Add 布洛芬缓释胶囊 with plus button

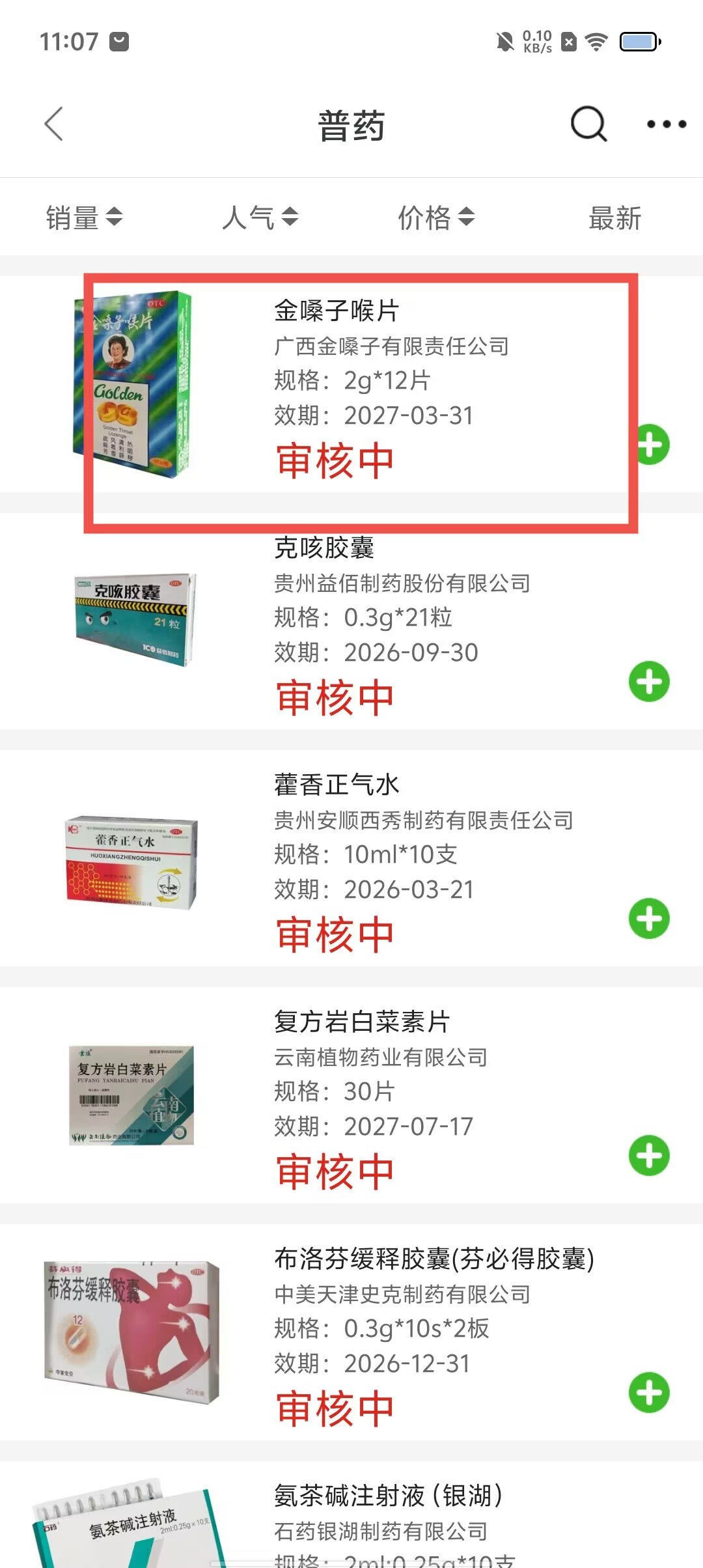point(649,1393)
